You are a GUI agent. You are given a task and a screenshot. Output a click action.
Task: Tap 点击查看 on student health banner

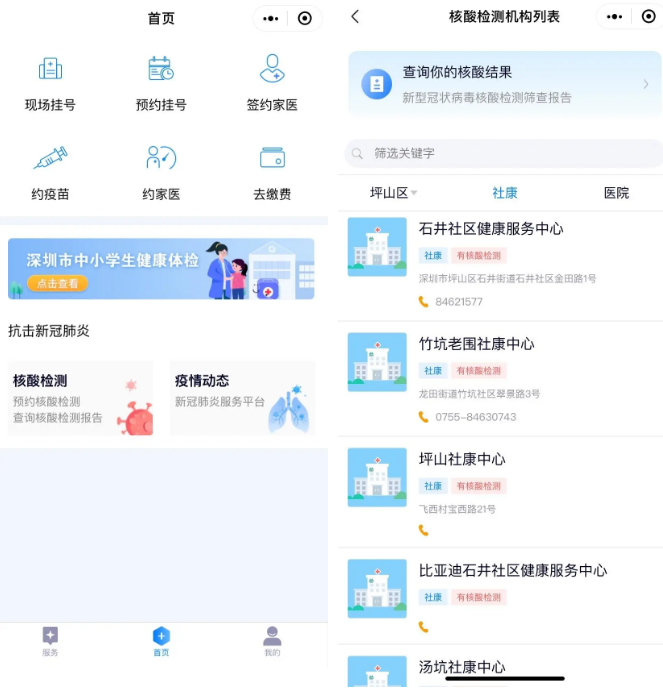[57, 283]
